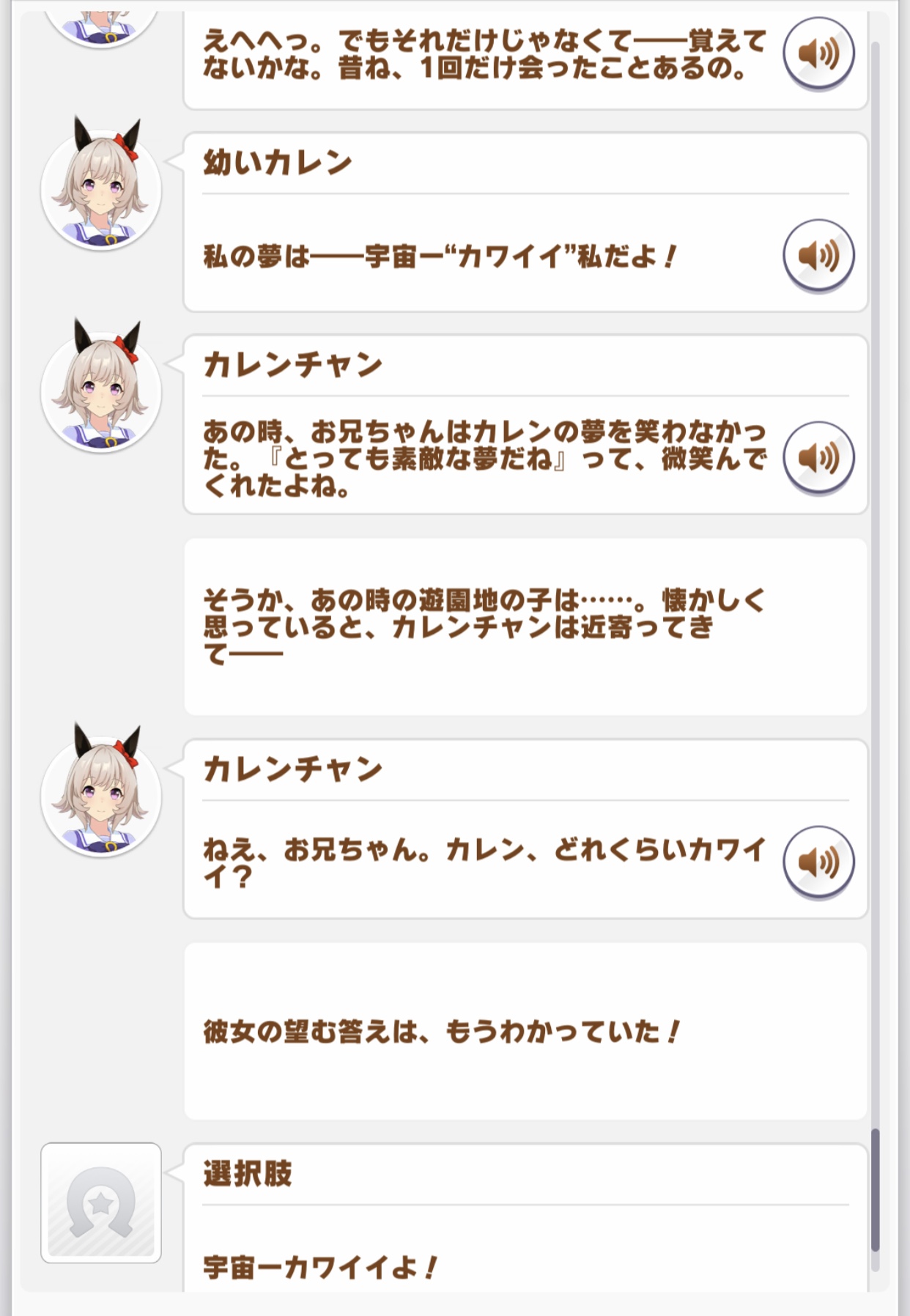Play voice for the line starting えへへっ
Screen dimensions: 910x1316
coord(818,53)
